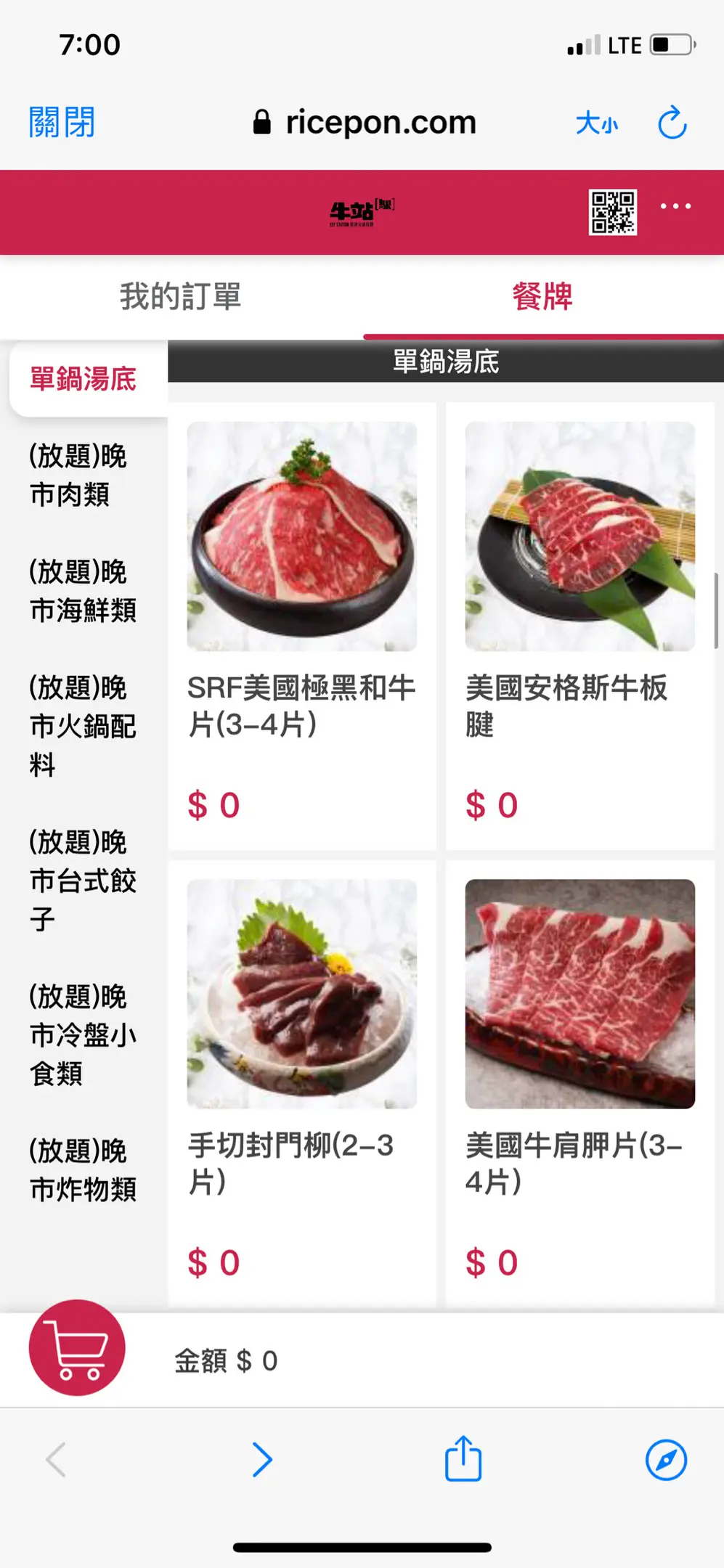Open the three-dot overflow menu
The image size is (724, 1568).
coord(675,207)
